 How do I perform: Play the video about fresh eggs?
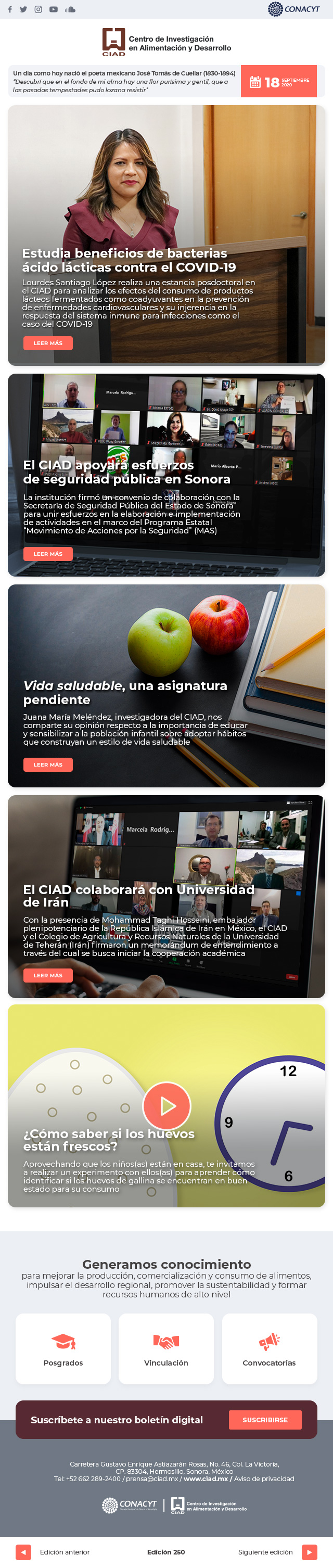[167, 1105]
